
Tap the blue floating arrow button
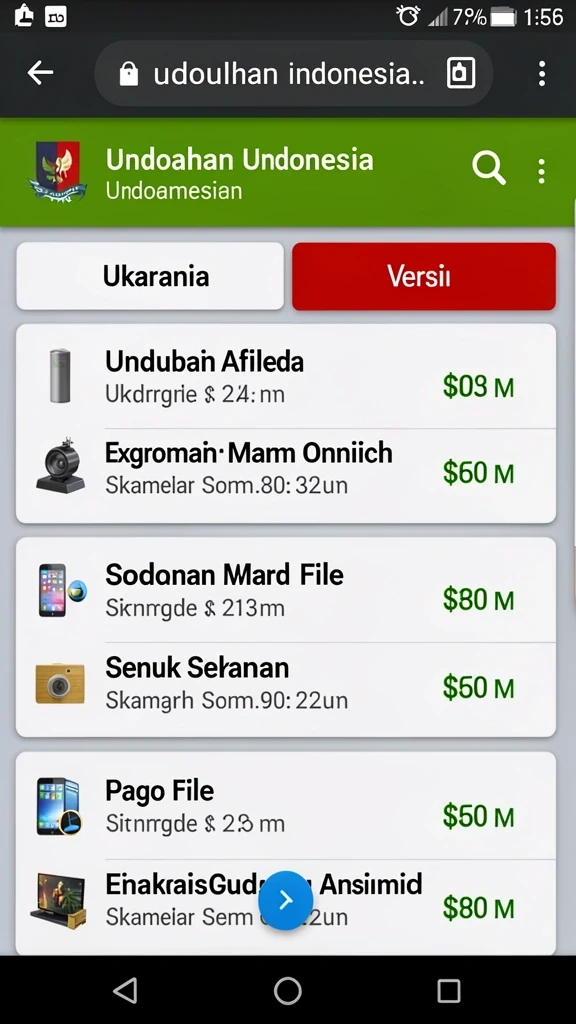coord(285,901)
